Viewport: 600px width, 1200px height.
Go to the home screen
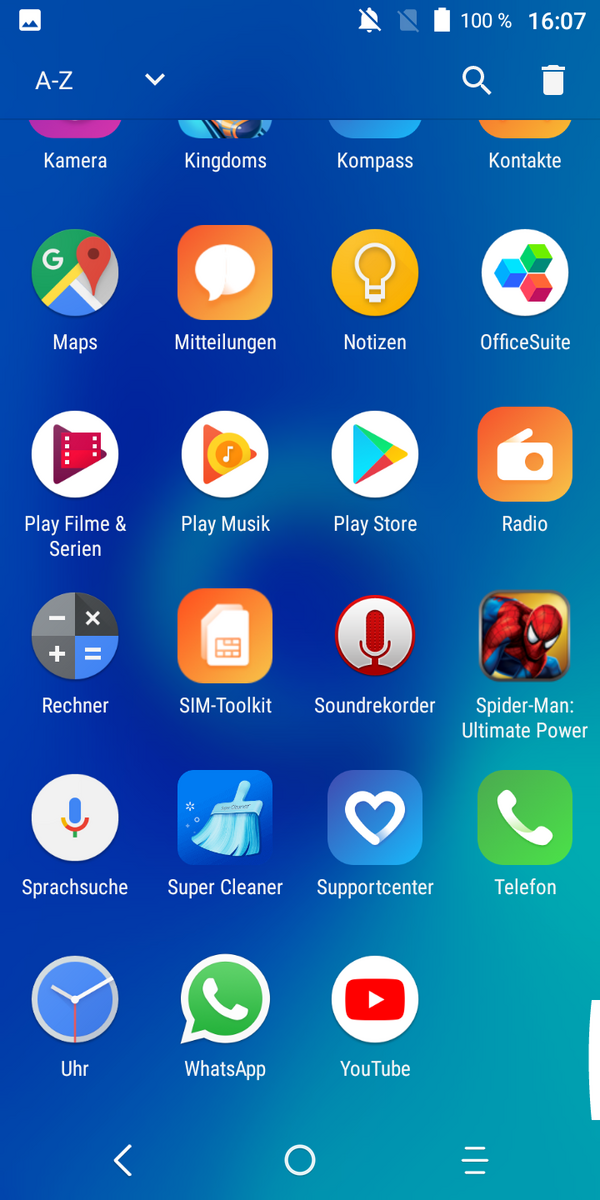pos(300,1160)
